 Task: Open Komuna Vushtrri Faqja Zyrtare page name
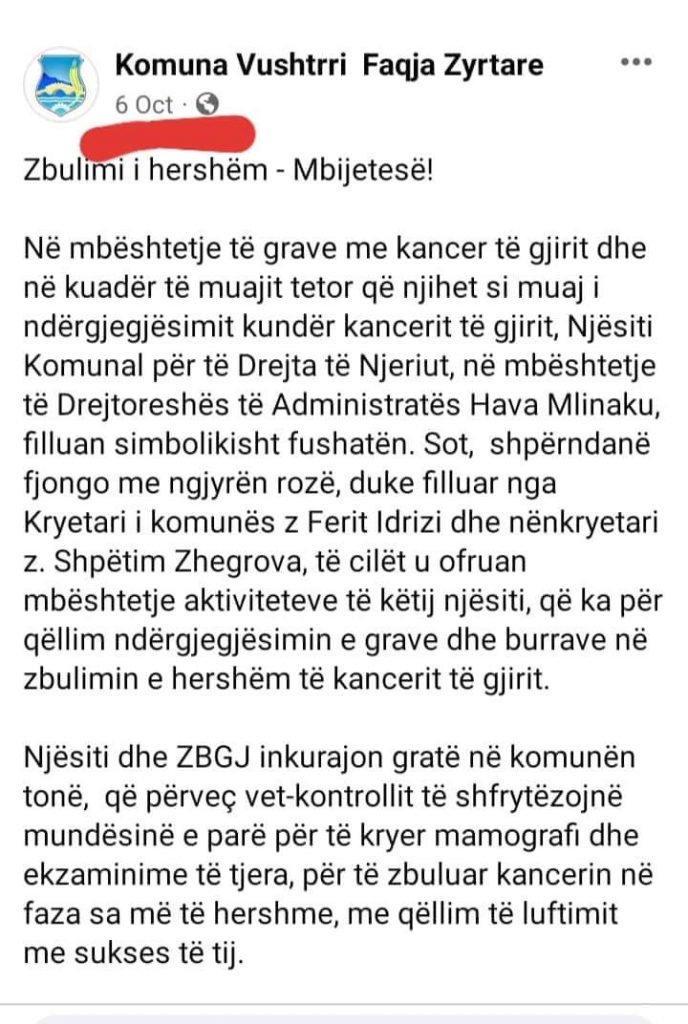pyautogui.click(x=329, y=65)
